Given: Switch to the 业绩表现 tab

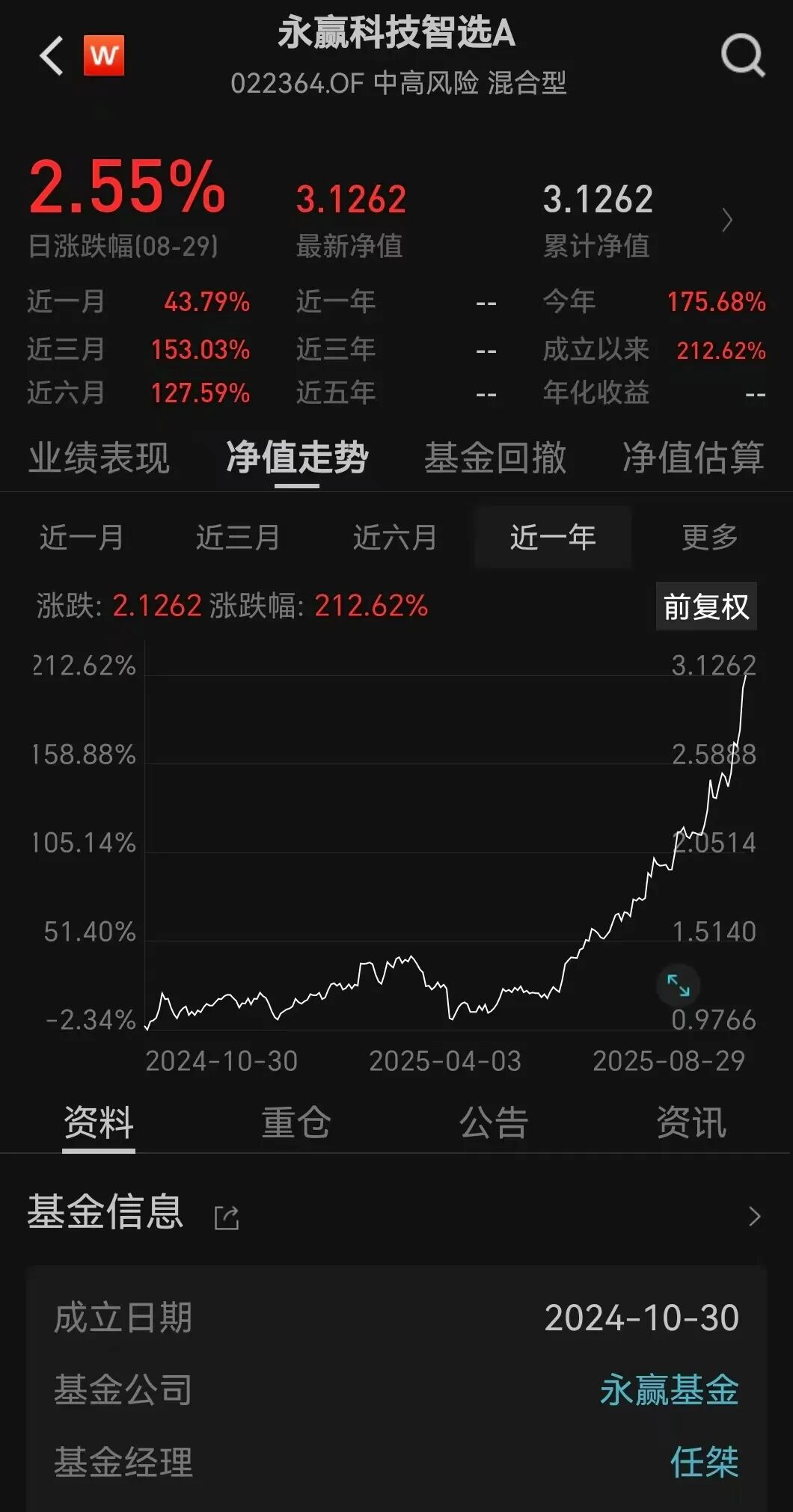Looking at the screenshot, I should (99, 458).
